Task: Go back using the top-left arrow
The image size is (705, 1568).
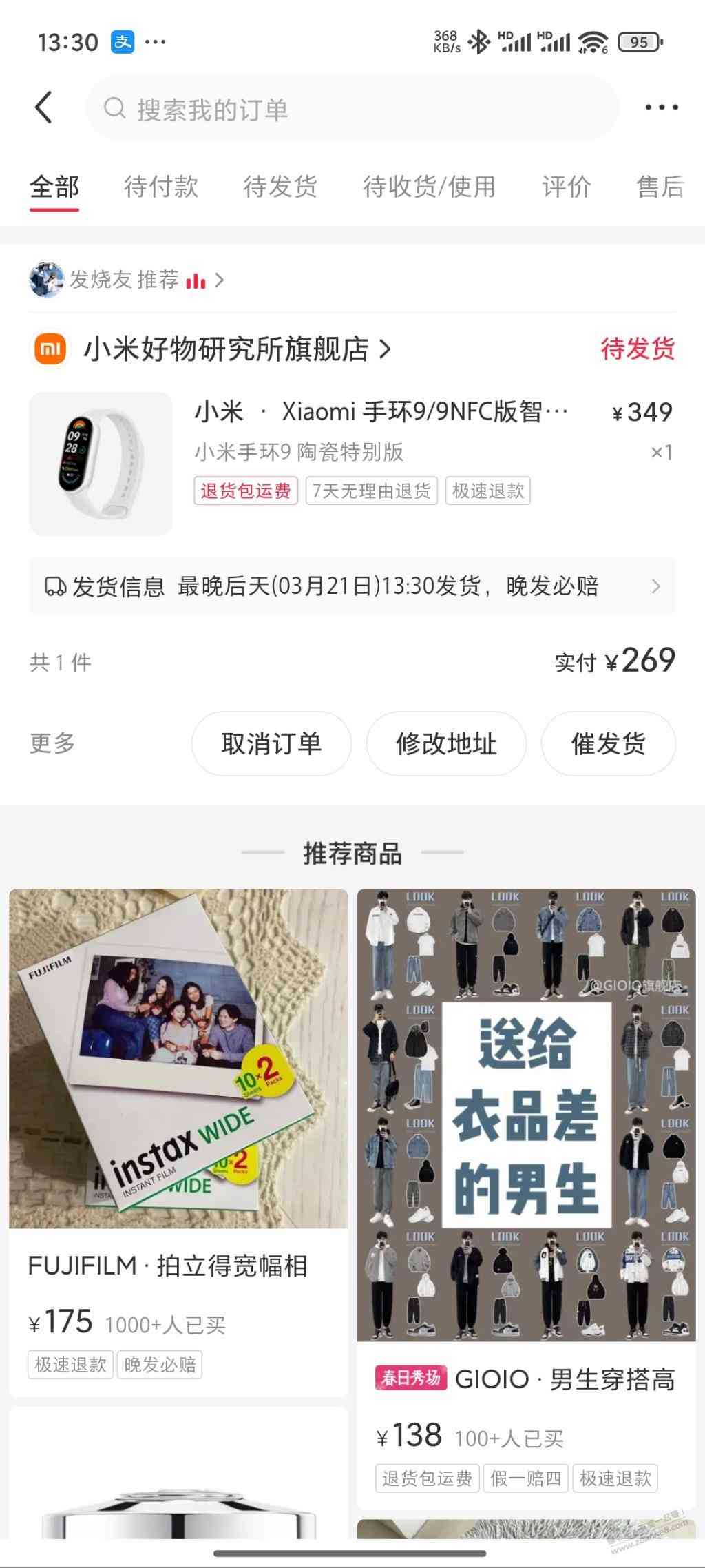Action: click(43, 107)
